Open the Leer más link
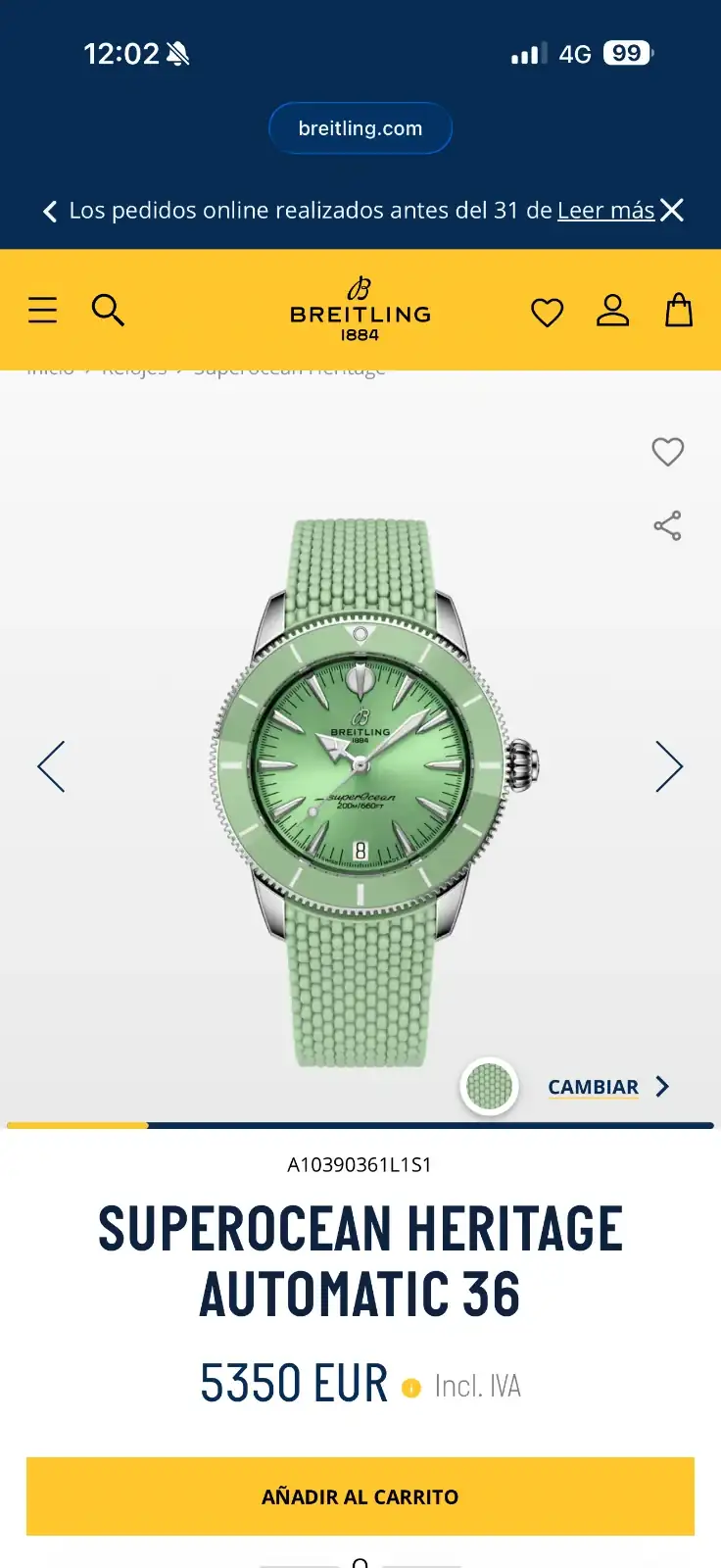The width and height of the screenshot is (721, 1568). pyautogui.click(x=605, y=211)
